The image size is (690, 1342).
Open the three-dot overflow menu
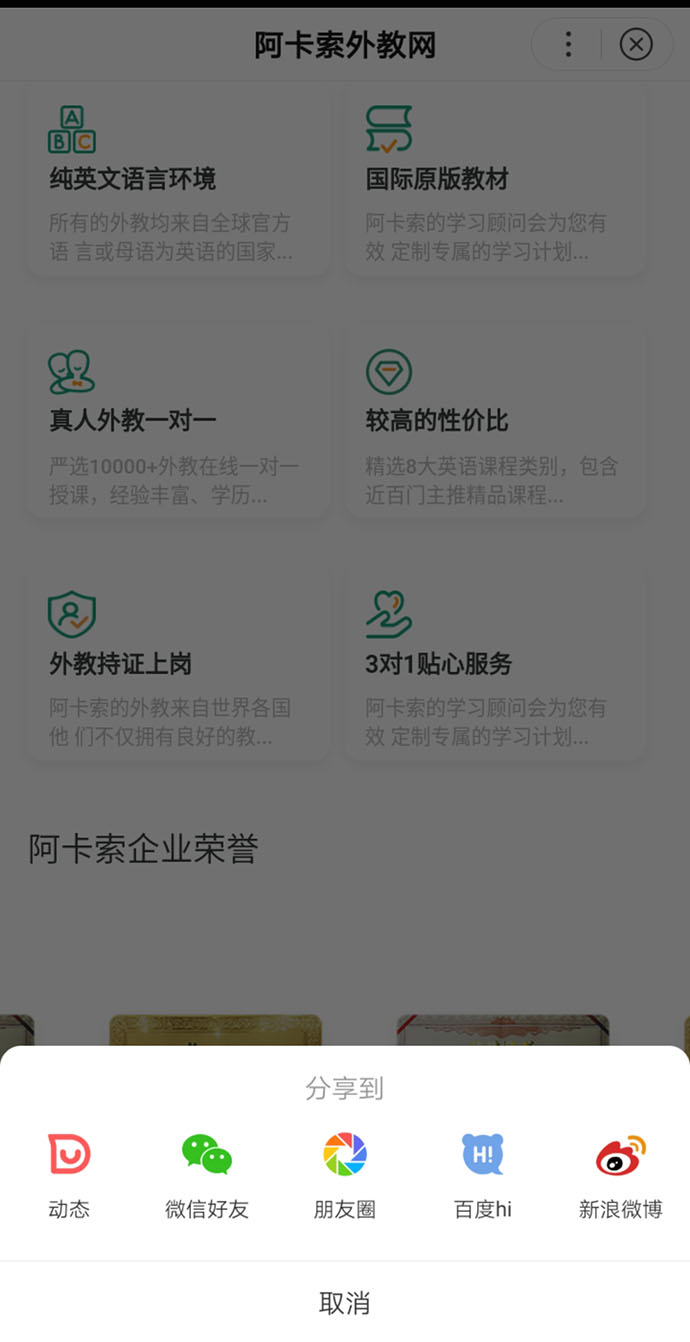click(x=568, y=44)
